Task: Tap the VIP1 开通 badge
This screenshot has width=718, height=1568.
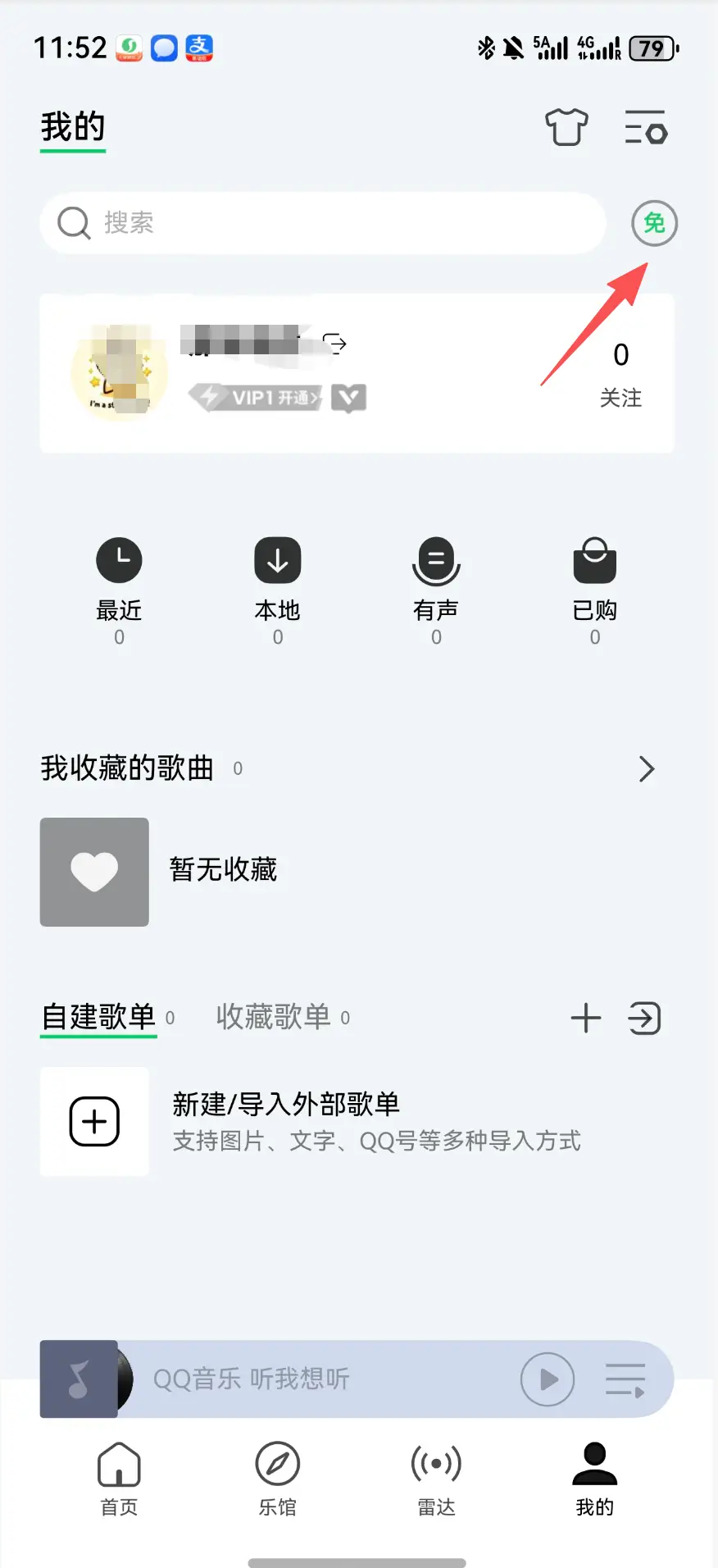Action: pos(257,398)
